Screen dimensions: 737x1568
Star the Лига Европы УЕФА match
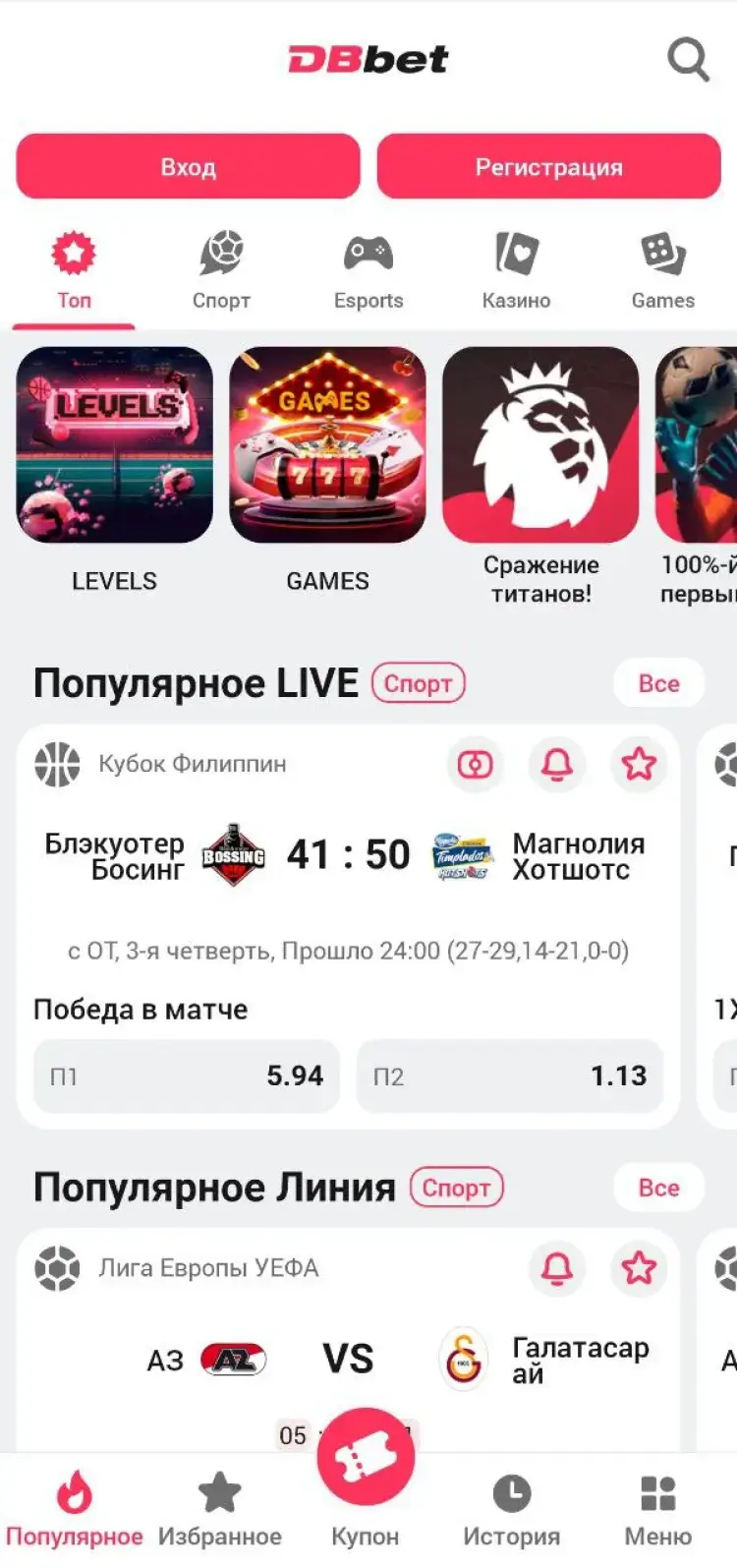(x=640, y=1269)
